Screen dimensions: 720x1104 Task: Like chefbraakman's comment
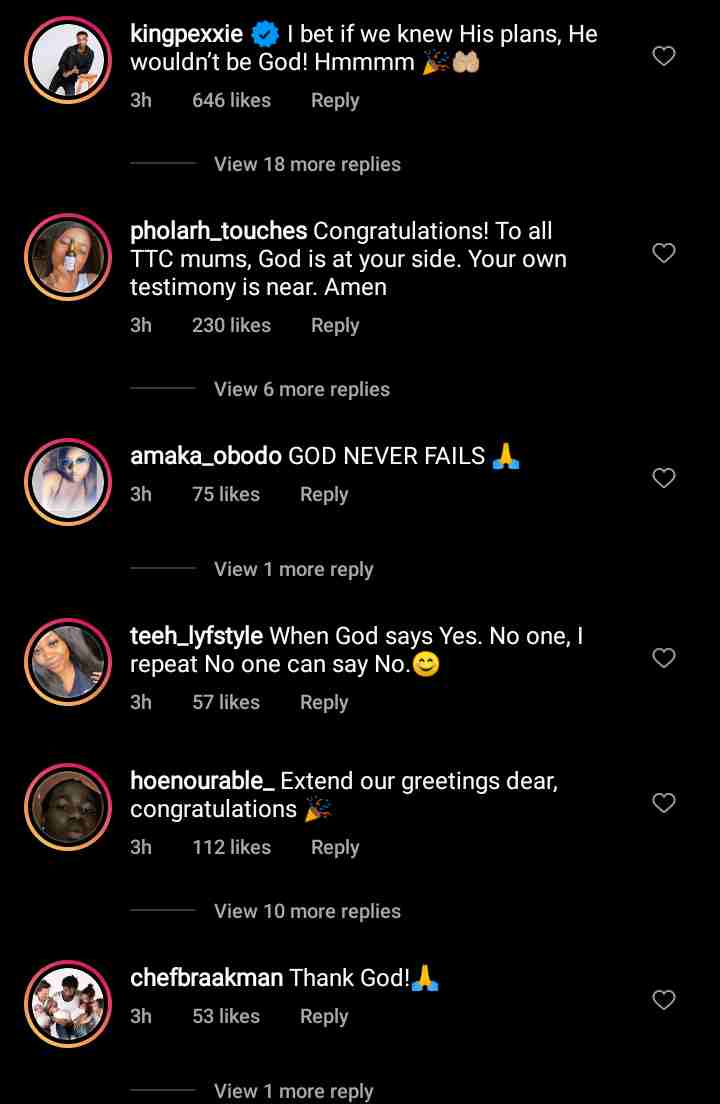point(664,999)
